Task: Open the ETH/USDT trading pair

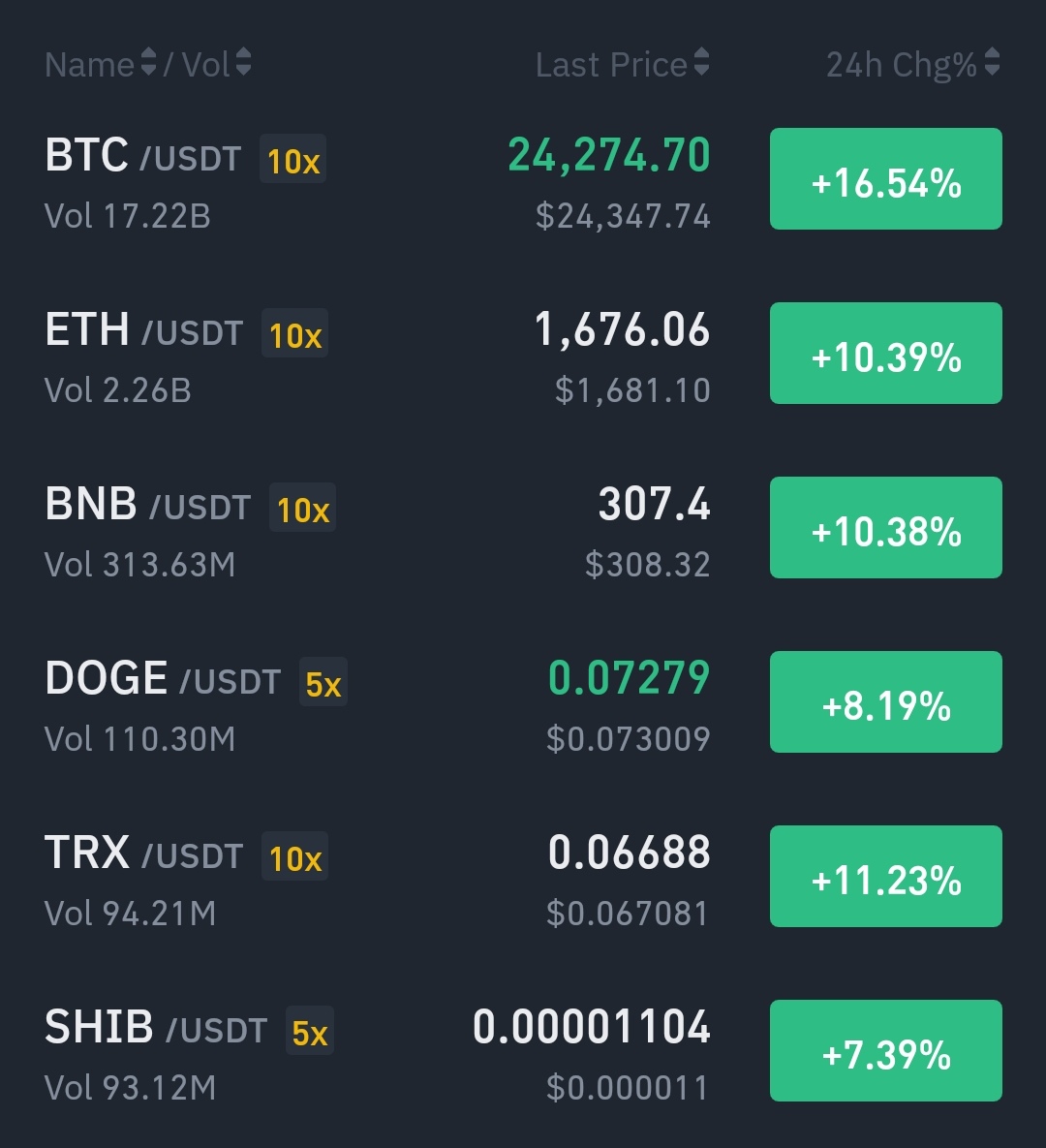Action: click(523, 354)
